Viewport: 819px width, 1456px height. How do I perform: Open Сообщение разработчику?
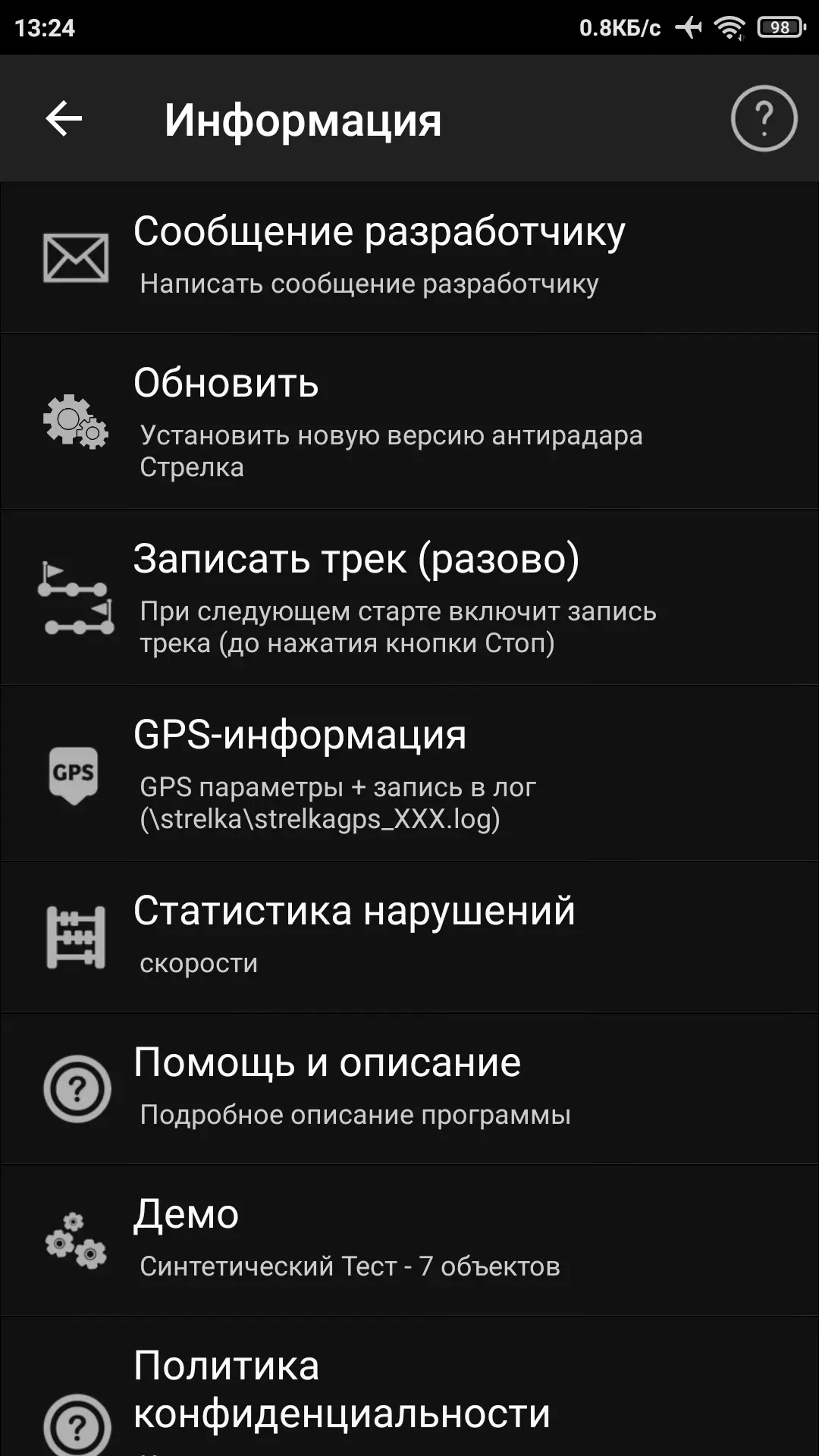pyautogui.click(x=409, y=258)
